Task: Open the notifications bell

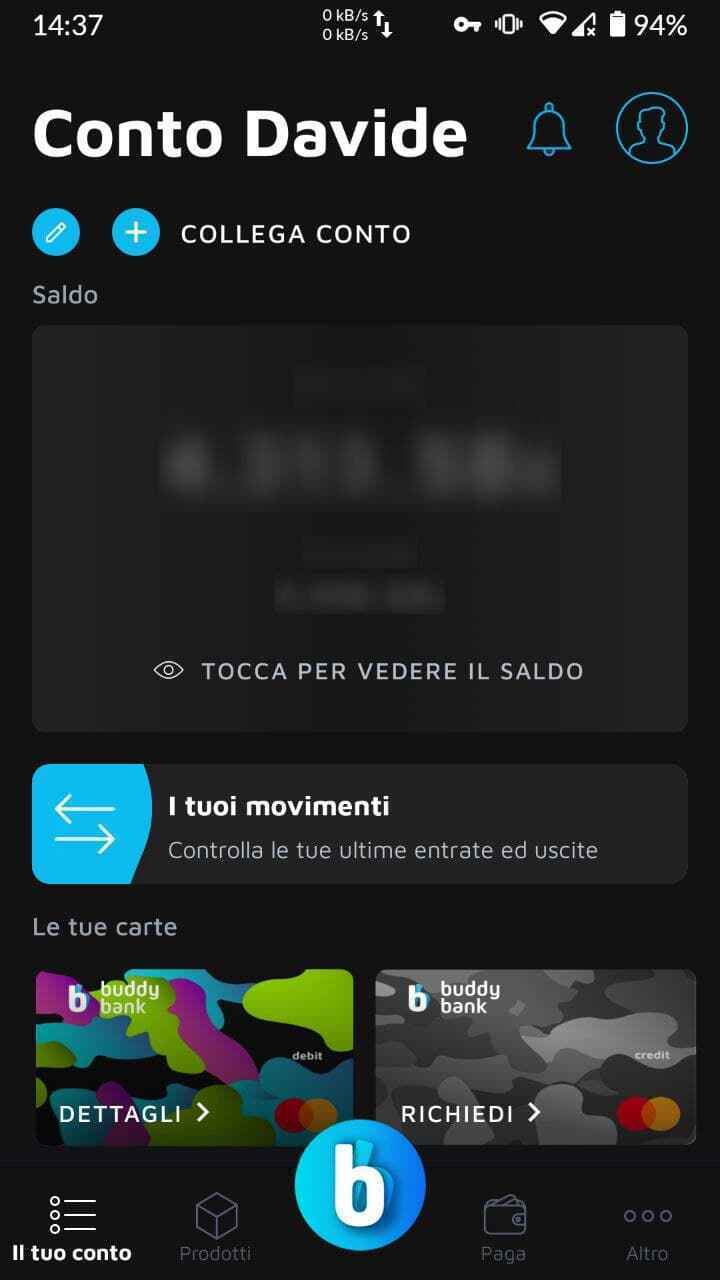Action: (x=549, y=129)
